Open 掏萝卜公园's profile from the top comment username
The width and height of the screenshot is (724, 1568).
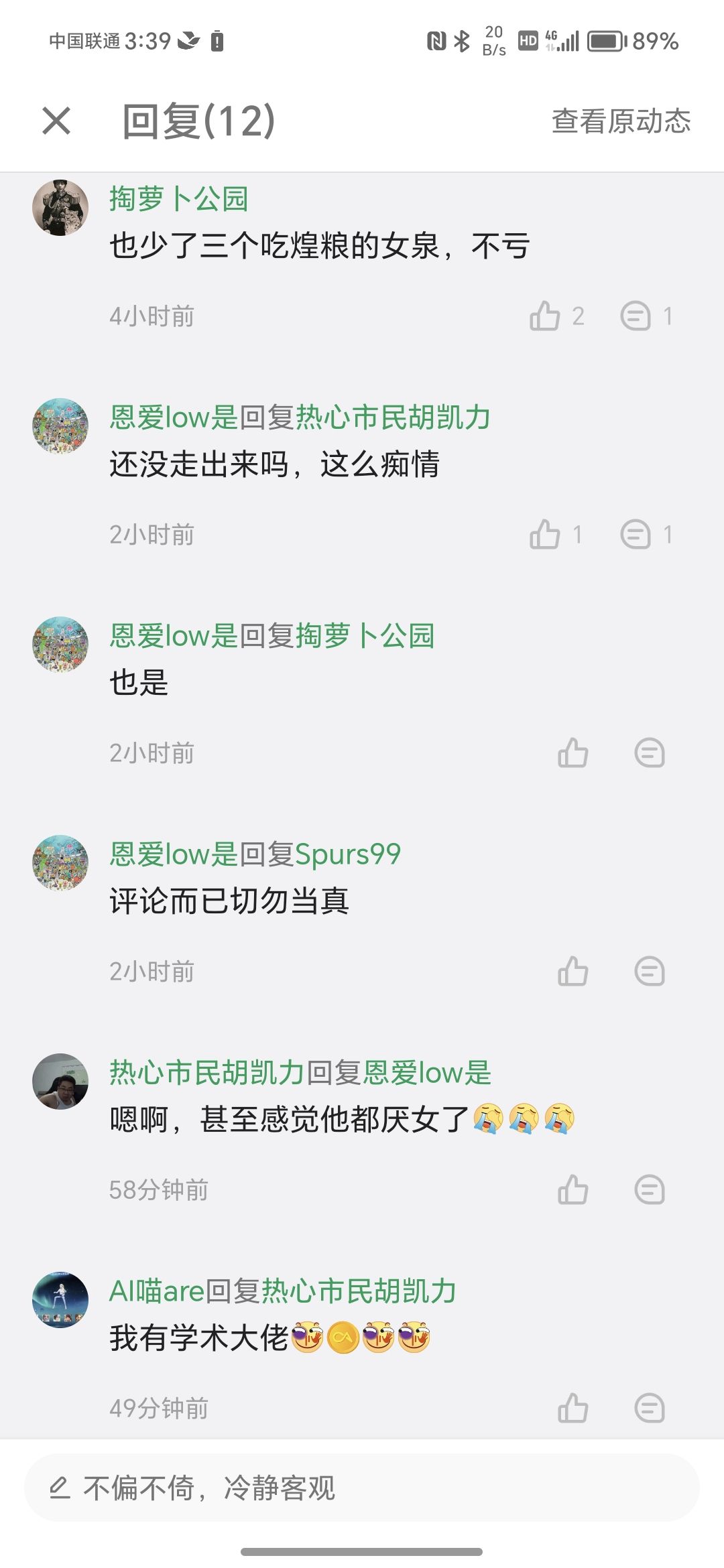coord(179,199)
